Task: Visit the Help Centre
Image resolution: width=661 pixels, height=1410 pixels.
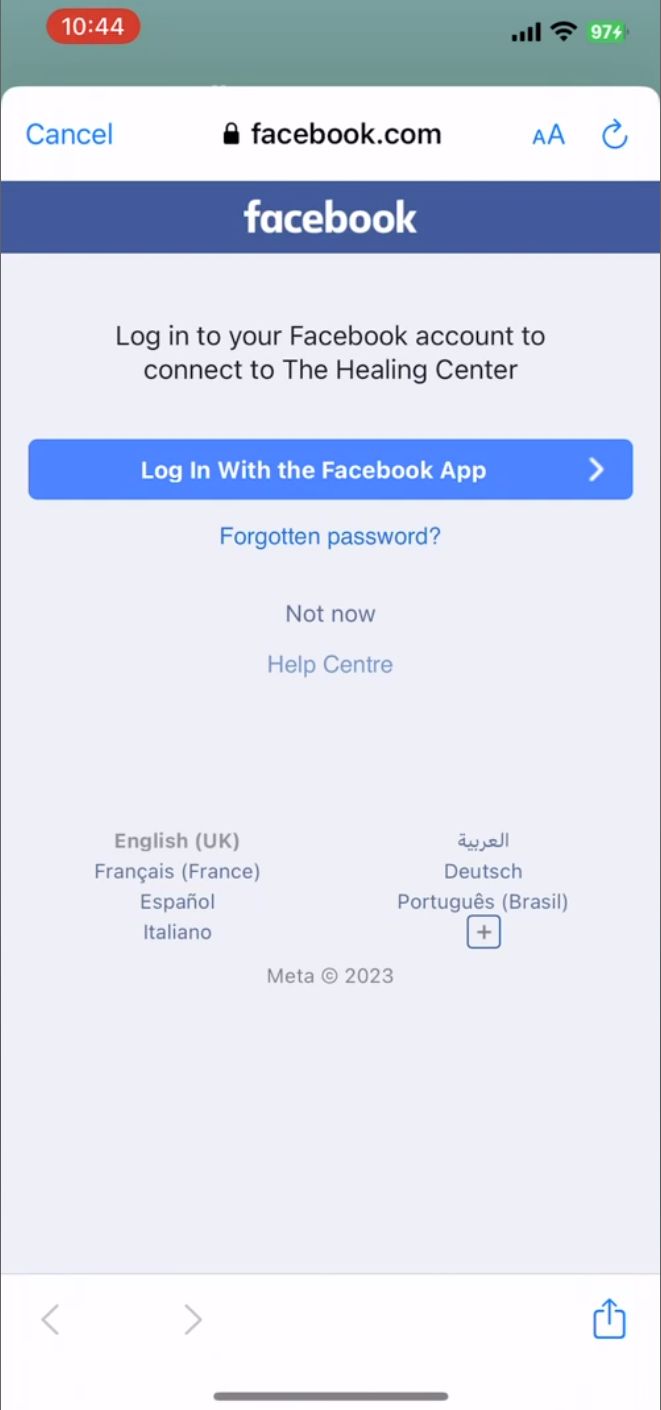Action: click(330, 665)
